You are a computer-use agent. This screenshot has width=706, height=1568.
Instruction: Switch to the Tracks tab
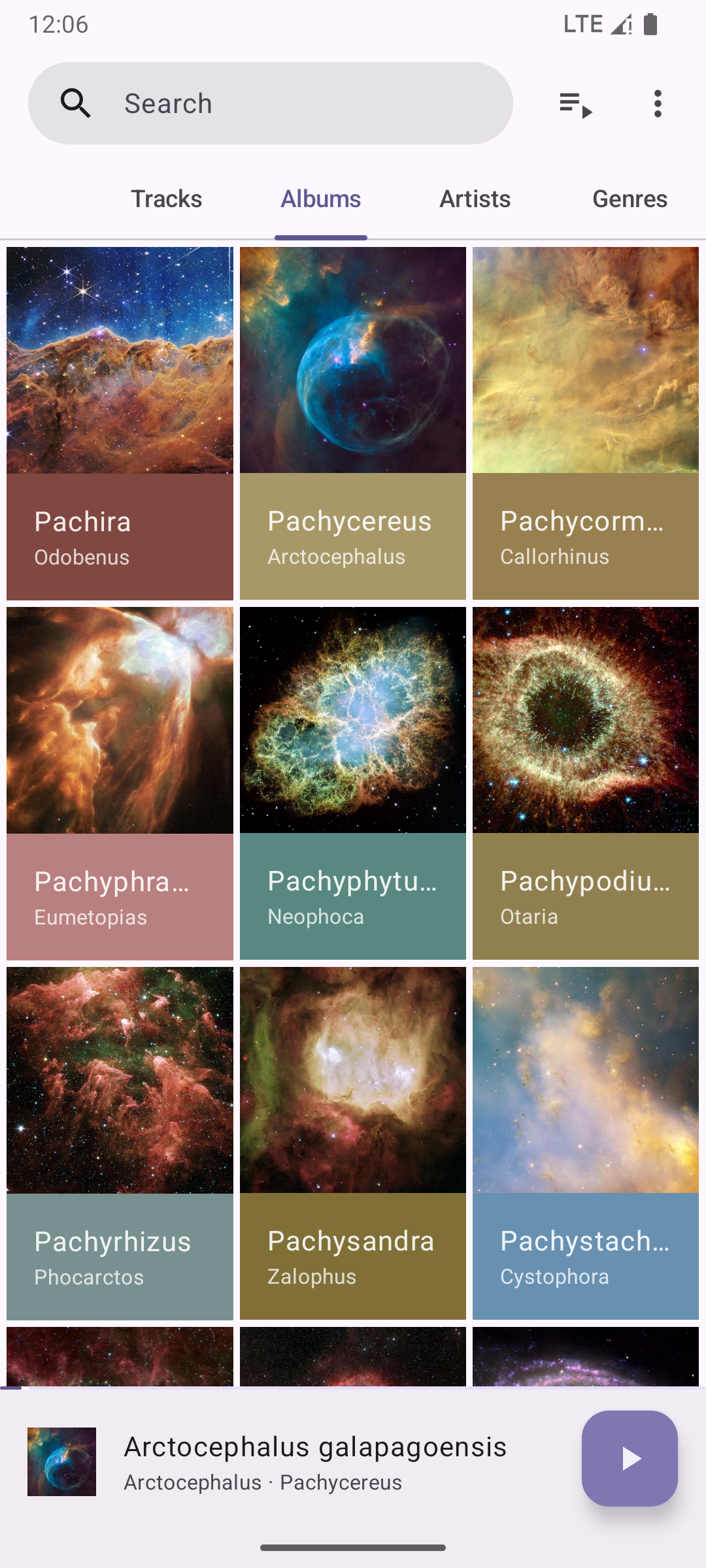click(x=166, y=199)
